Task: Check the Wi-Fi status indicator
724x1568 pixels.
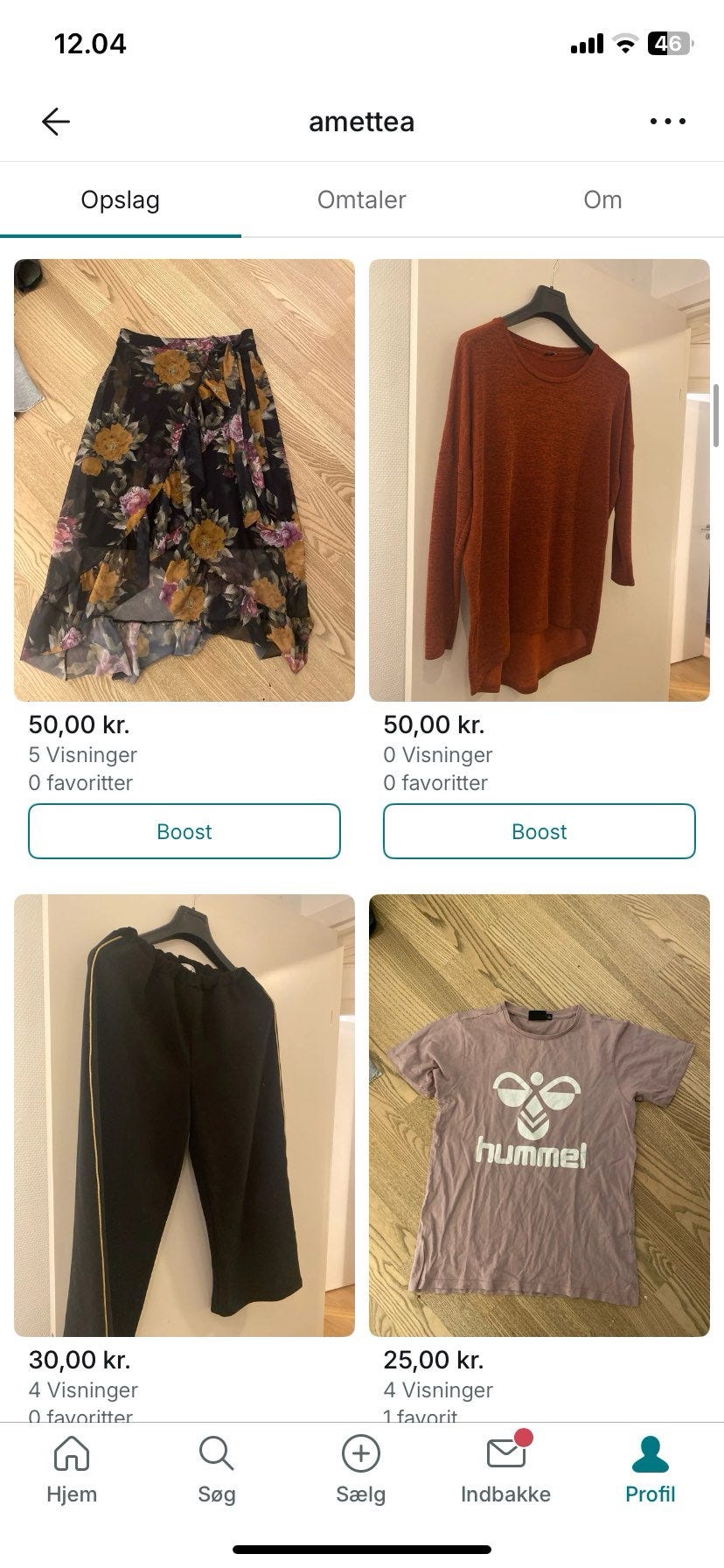Action: (623, 44)
